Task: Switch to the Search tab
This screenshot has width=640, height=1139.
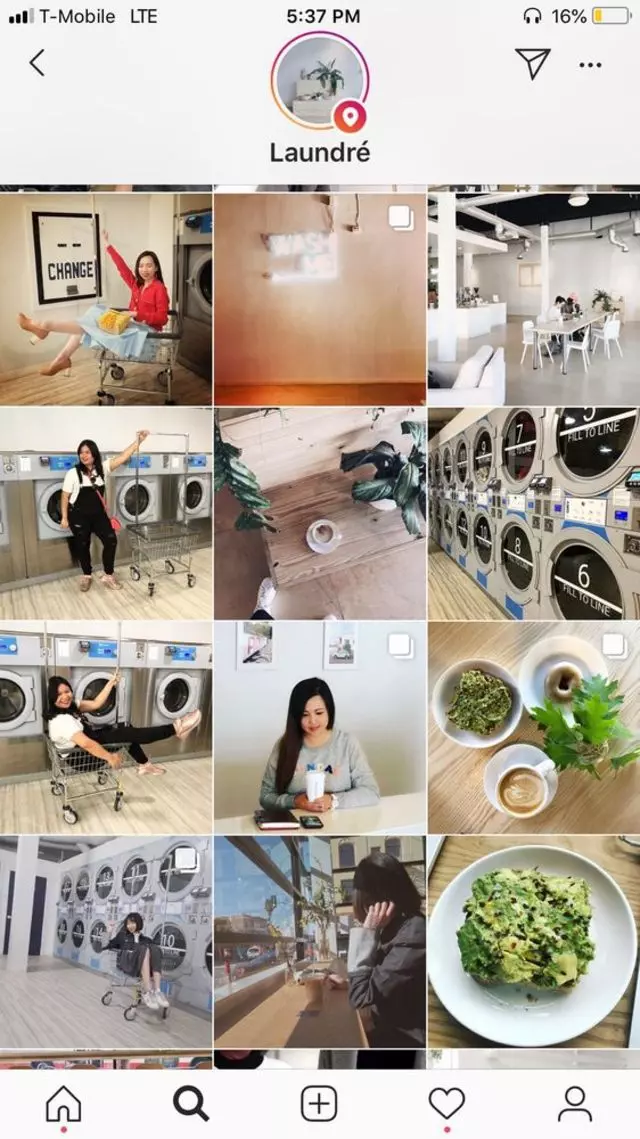Action: pyautogui.click(x=191, y=1104)
